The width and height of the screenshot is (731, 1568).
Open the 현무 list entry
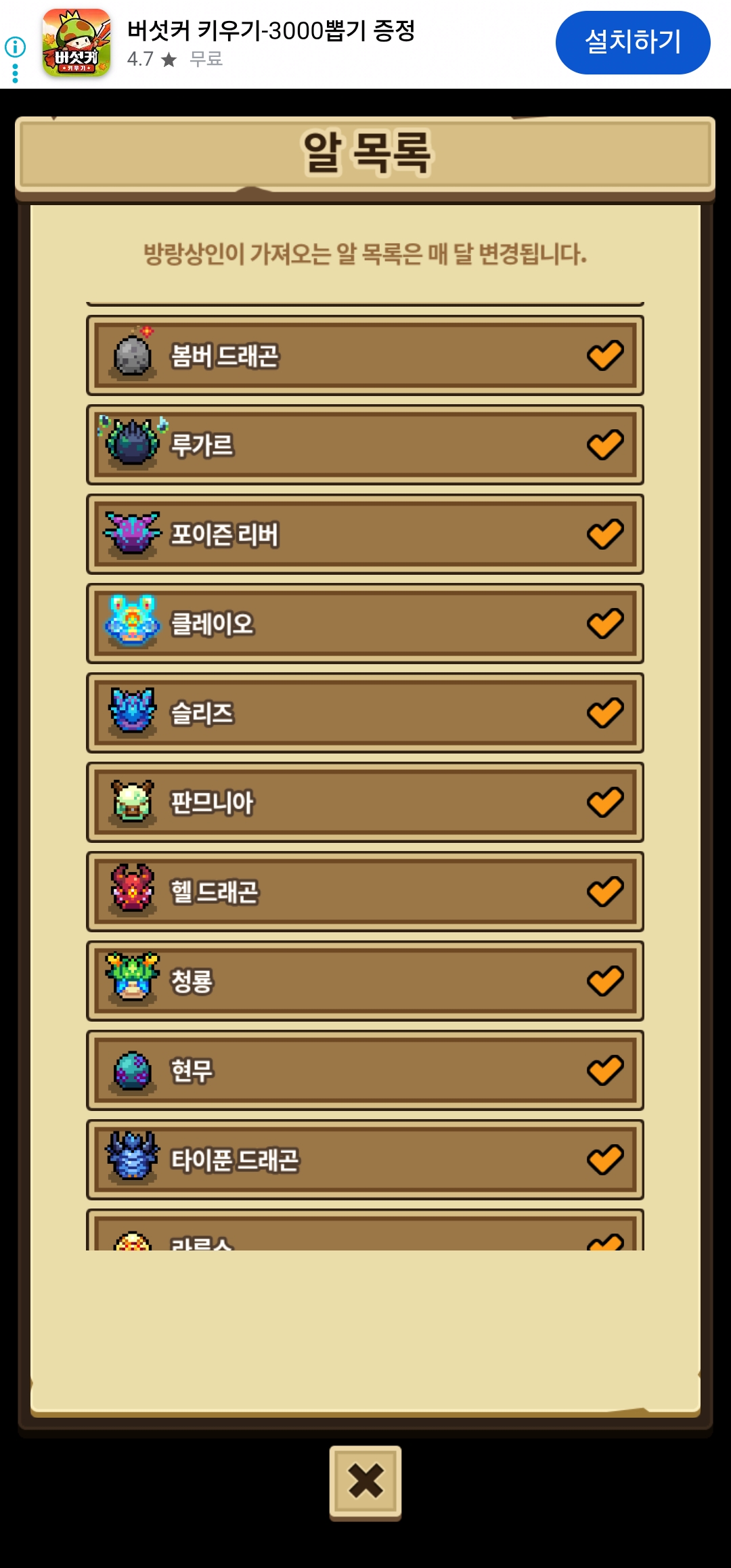(x=365, y=1070)
